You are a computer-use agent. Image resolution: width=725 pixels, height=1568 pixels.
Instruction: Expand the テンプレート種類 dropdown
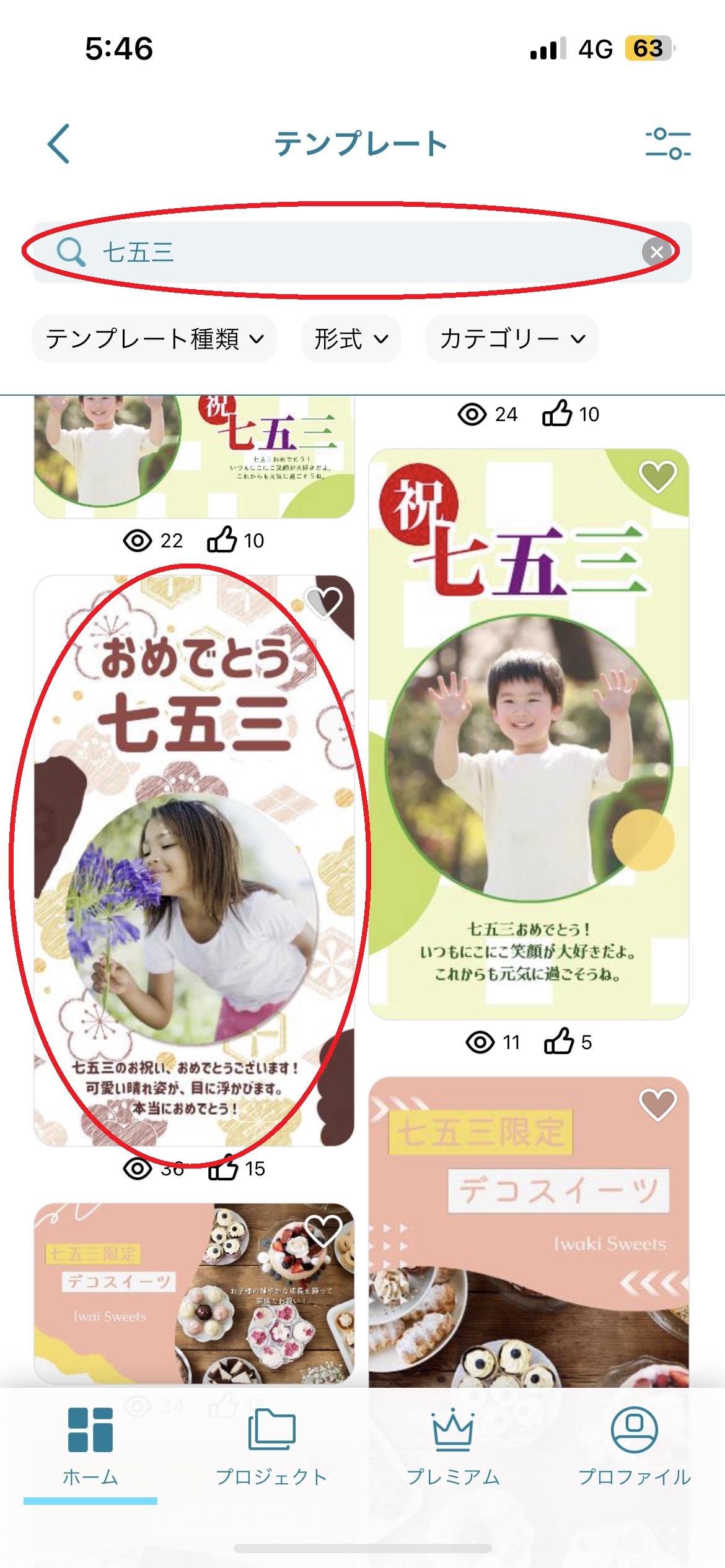pyautogui.click(x=154, y=339)
